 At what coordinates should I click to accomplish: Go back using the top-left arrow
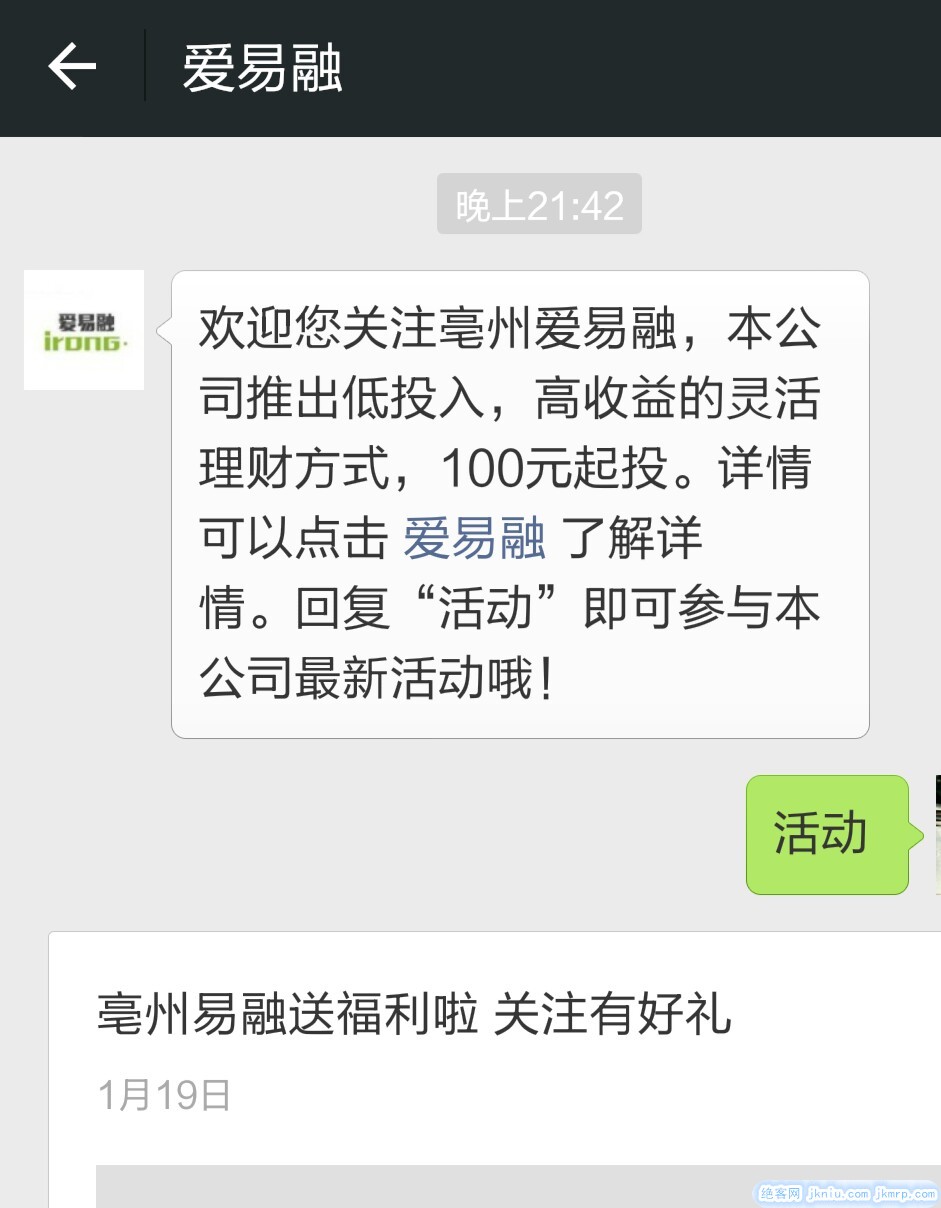pos(72,68)
